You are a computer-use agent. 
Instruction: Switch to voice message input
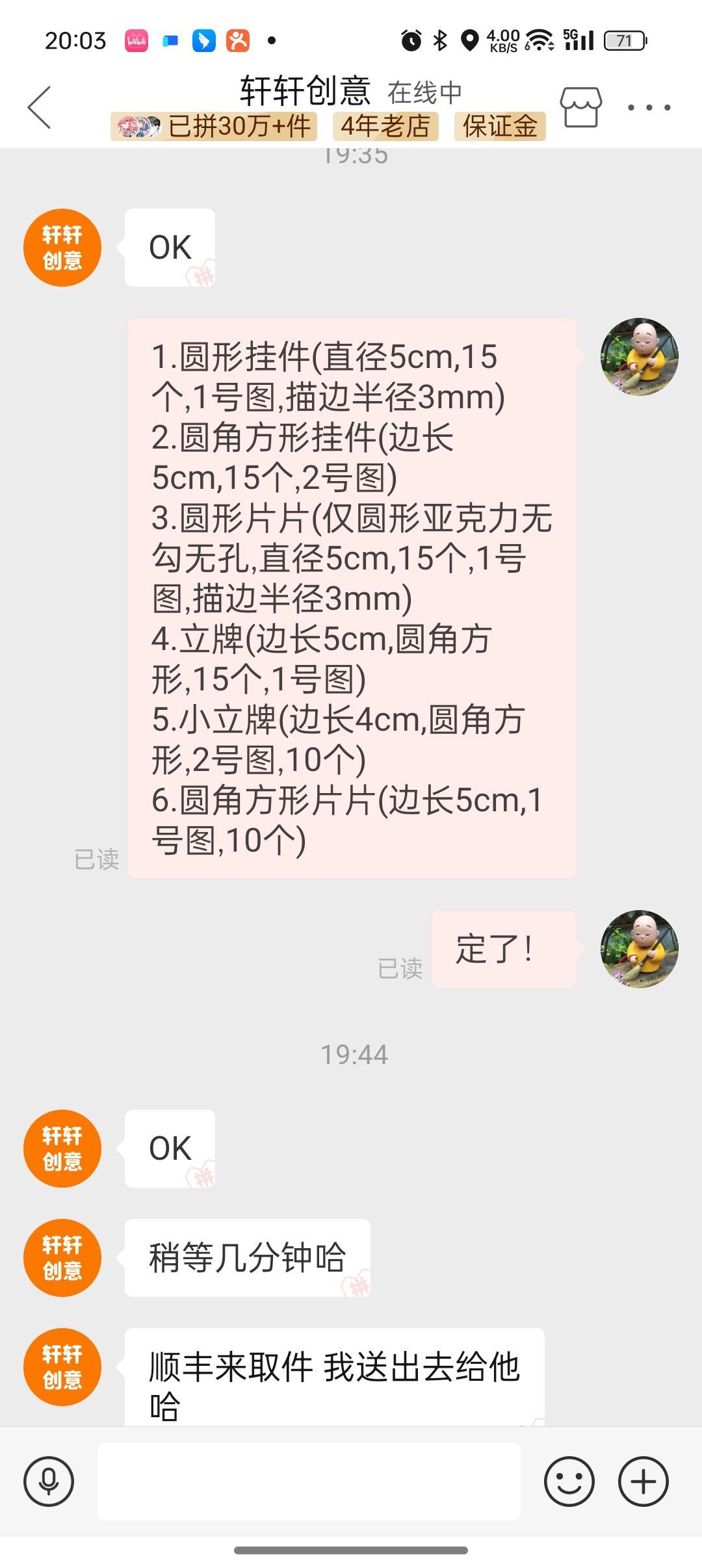click(x=49, y=1482)
